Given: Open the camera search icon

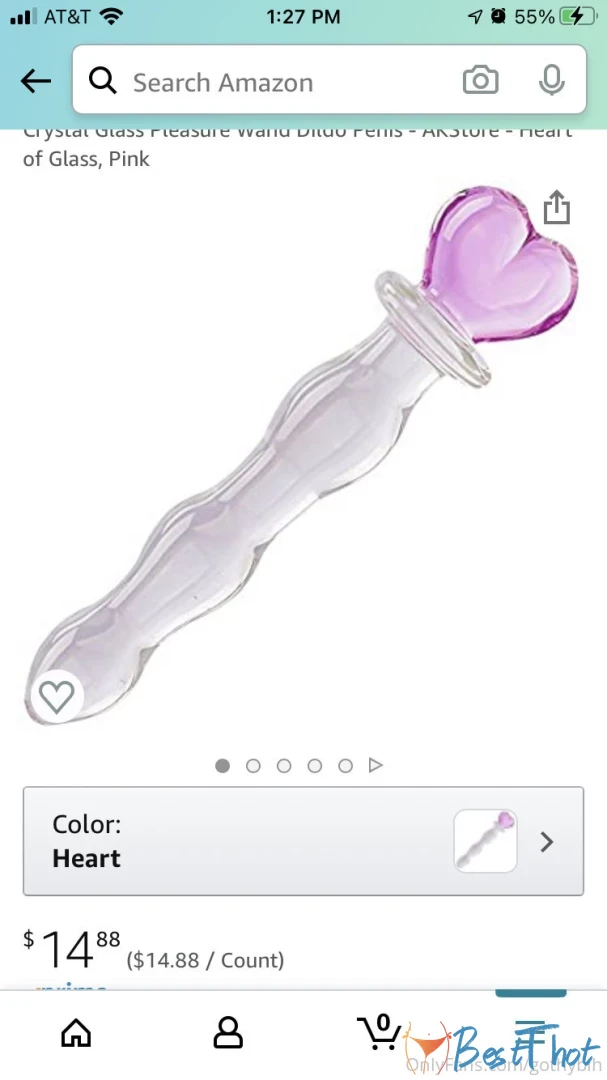Looking at the screenshot, I should 480,81.
